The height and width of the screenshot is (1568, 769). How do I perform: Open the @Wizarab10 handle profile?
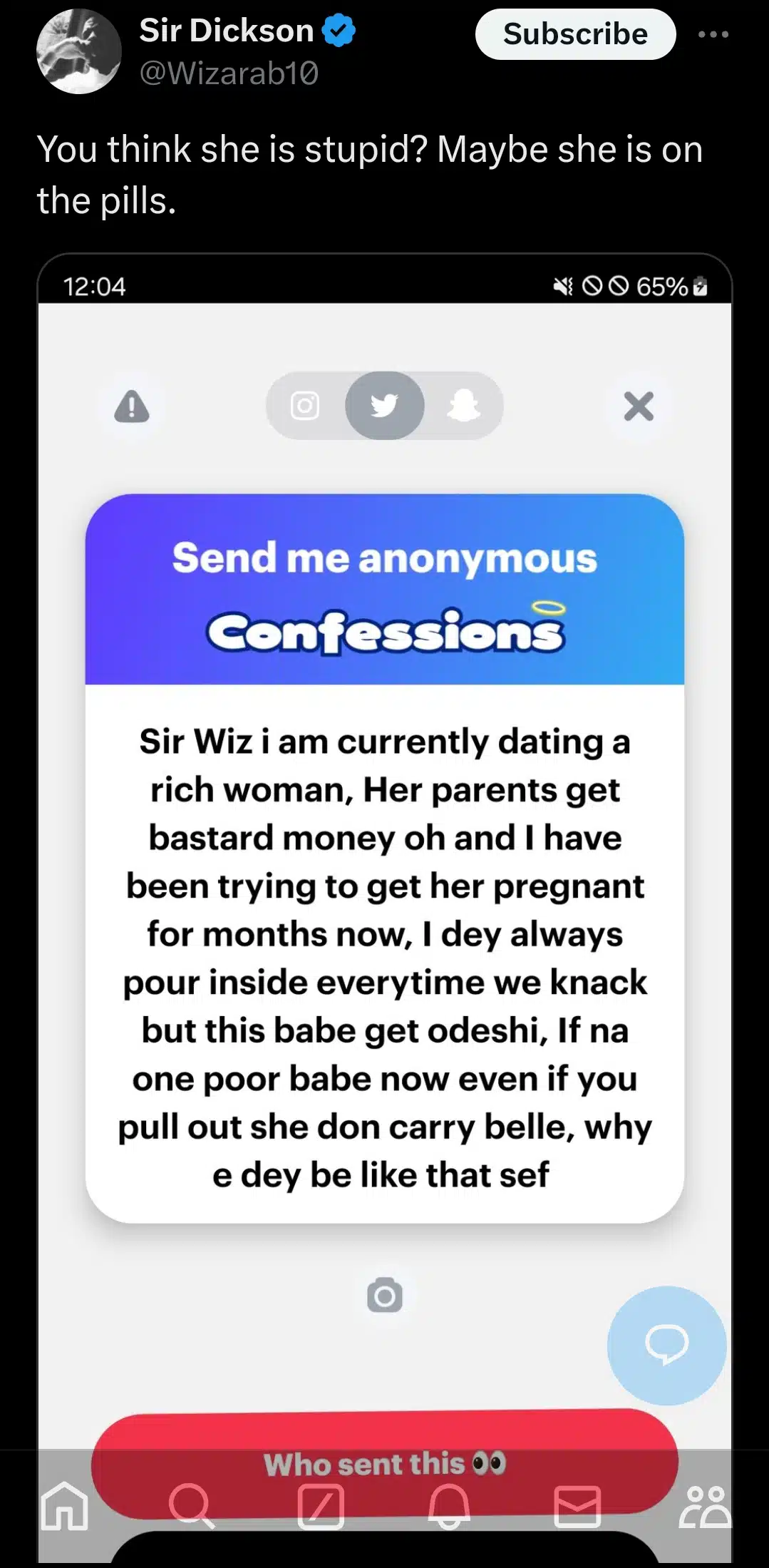tap(229, 73)
